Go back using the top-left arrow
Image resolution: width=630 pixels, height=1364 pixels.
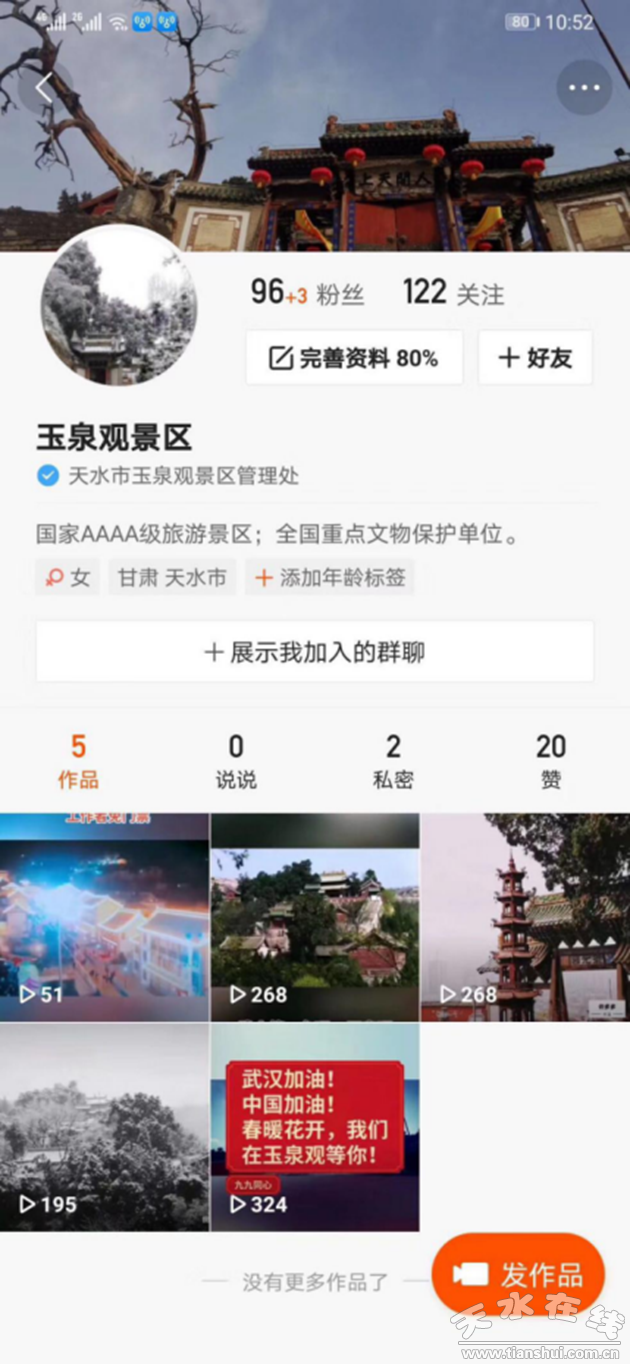[44, 88]
